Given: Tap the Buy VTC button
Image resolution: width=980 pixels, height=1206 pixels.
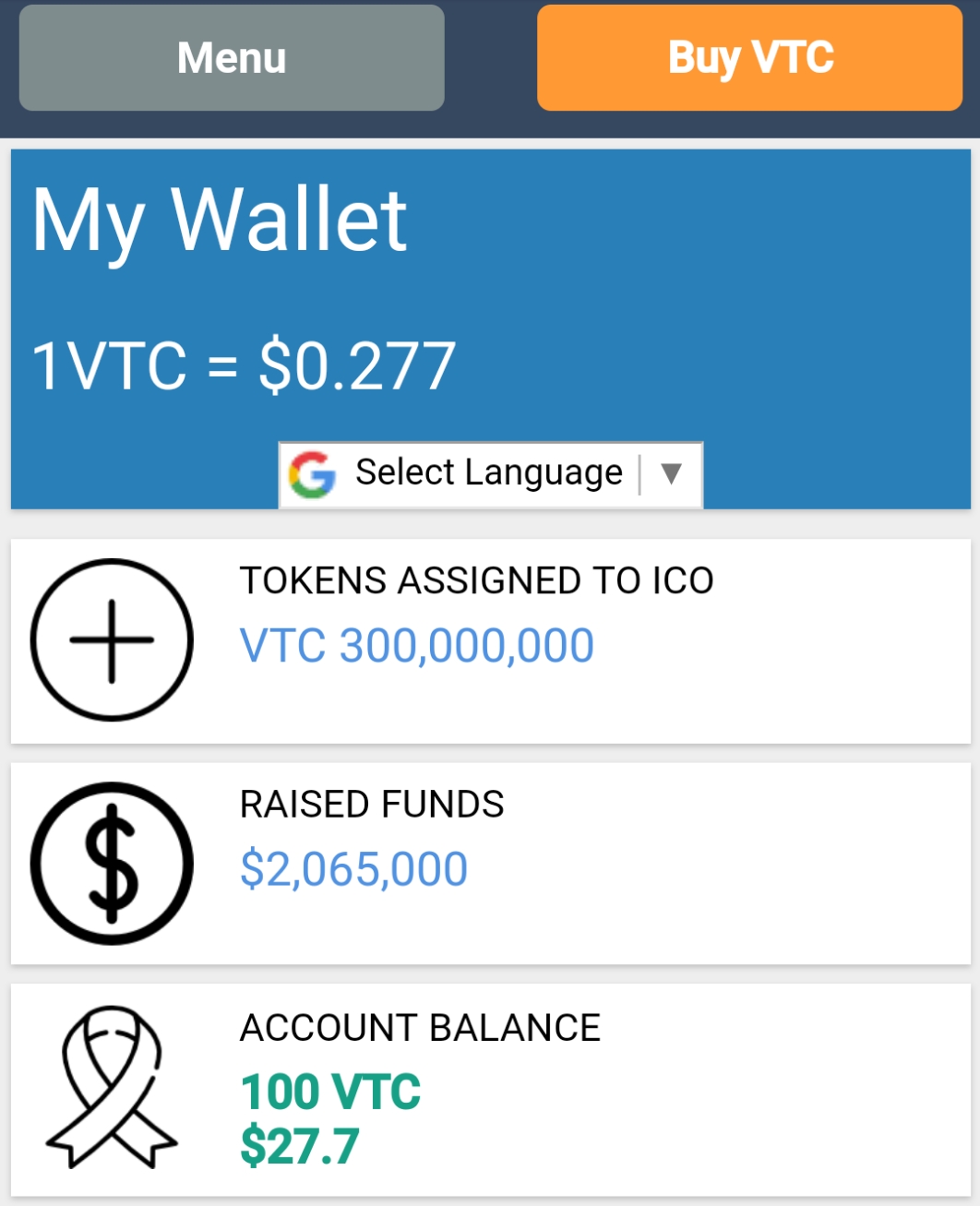Looking at the screenshot, I should [x=749, y=58].
